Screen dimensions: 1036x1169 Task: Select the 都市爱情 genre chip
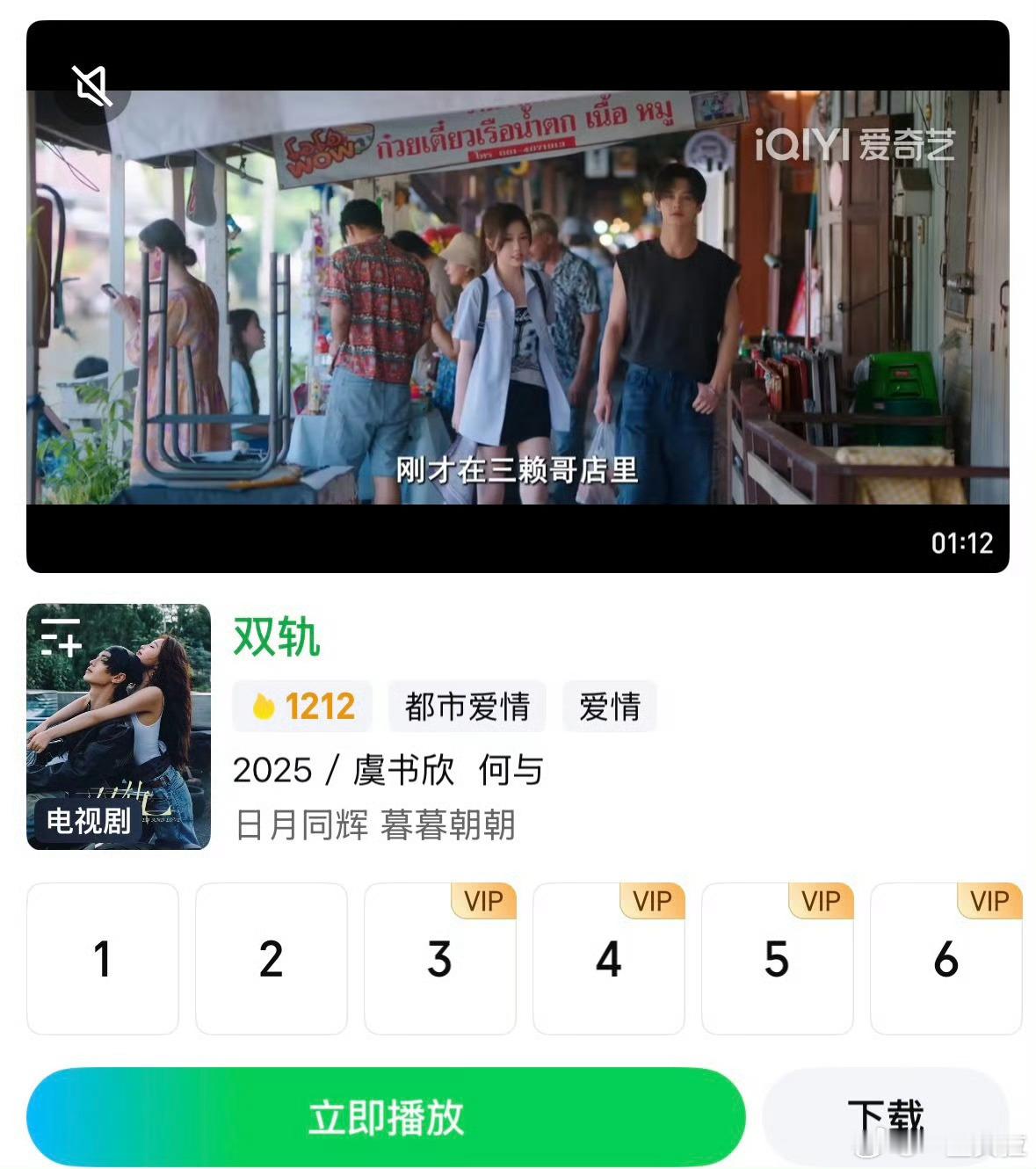click(467, 706)
